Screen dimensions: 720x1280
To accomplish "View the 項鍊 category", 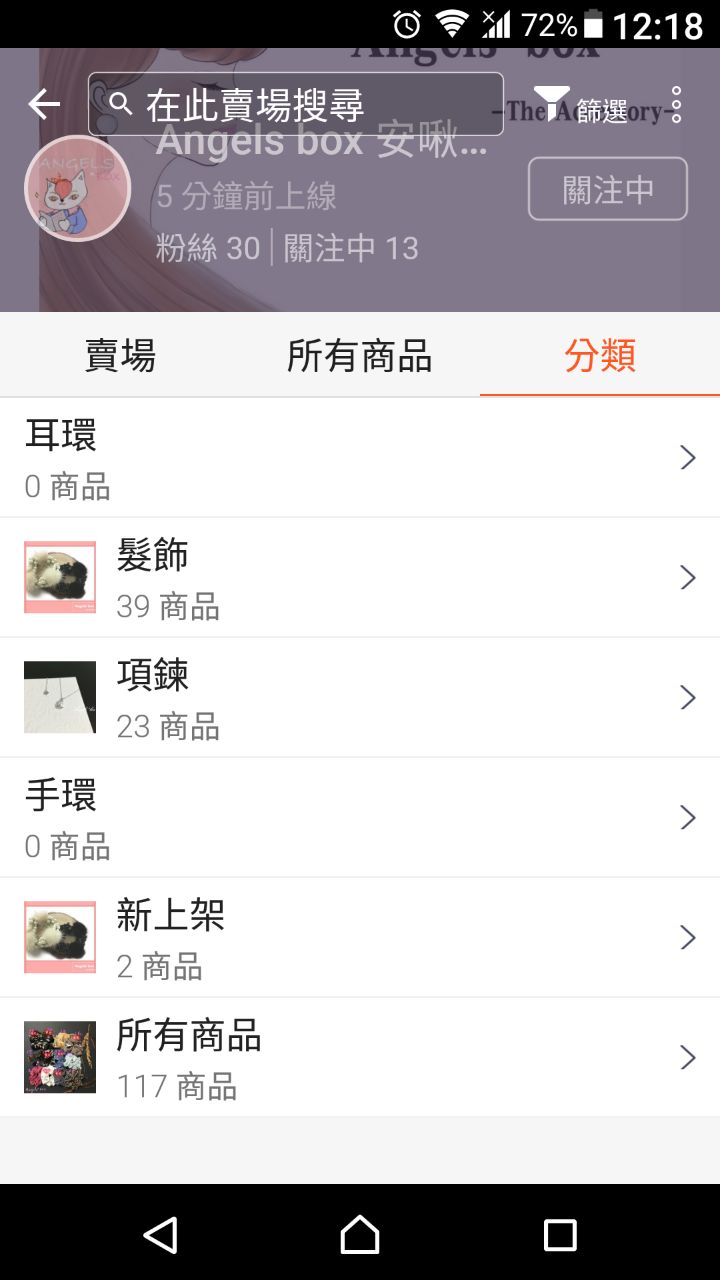I will tap(360, 698).
